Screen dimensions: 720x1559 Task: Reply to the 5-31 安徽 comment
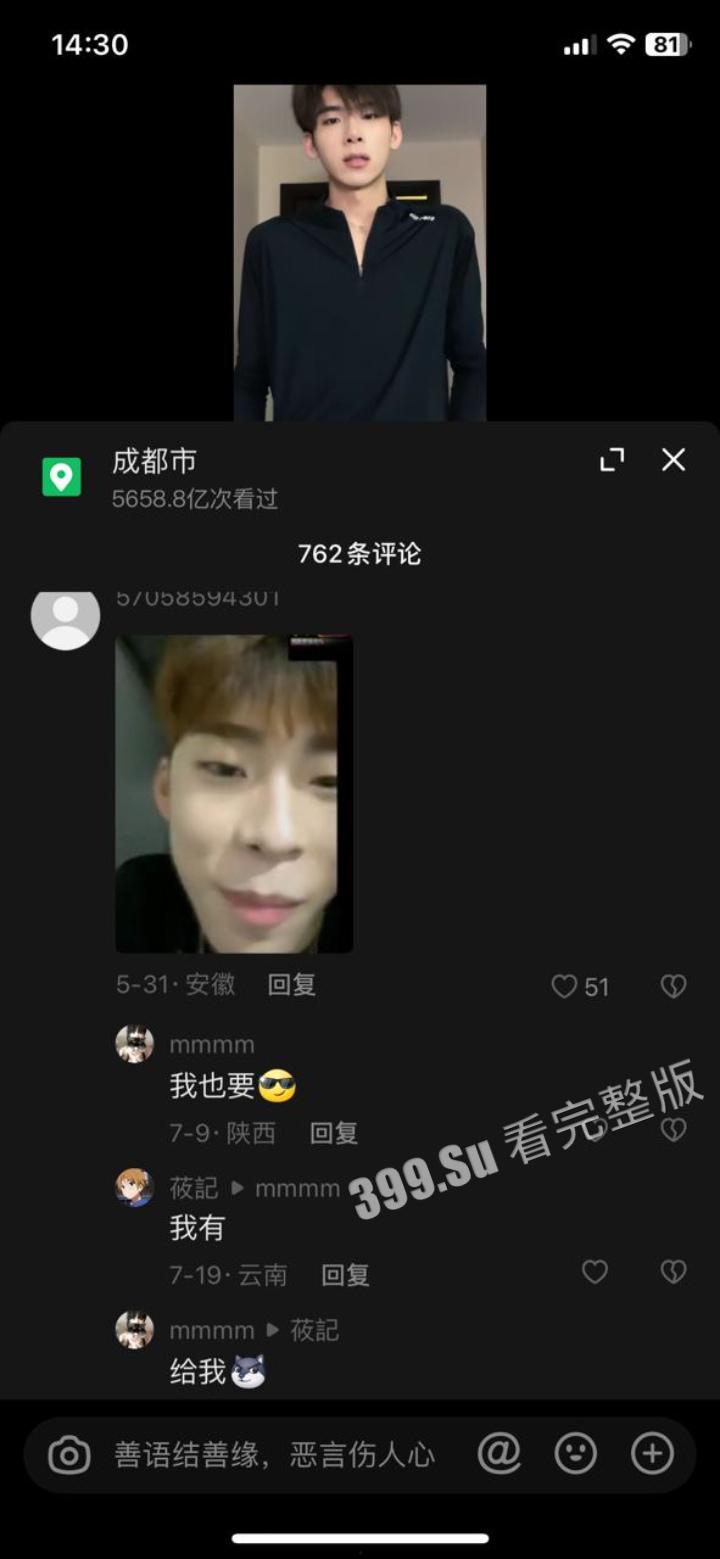click(292, 985)
